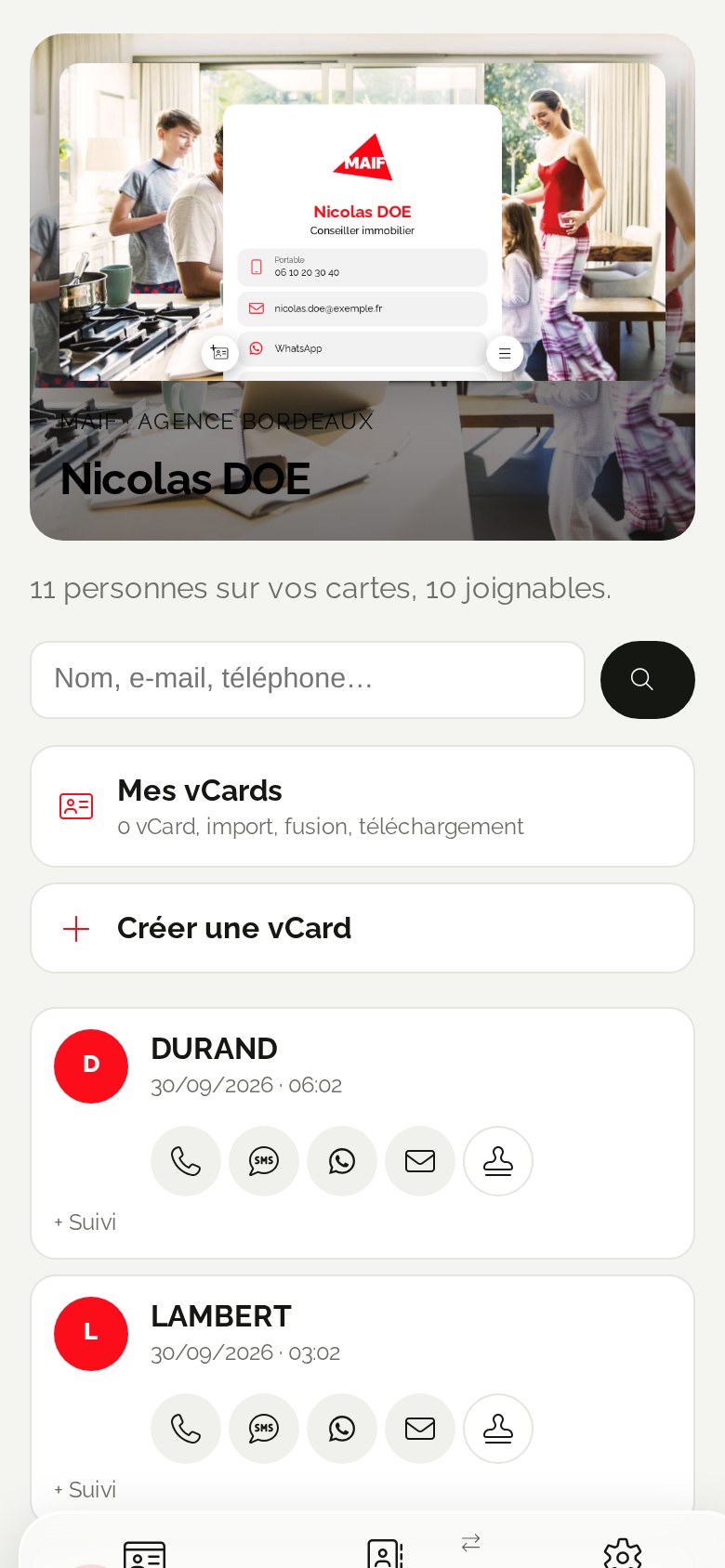Viewport: 725px width, 1568px height.
Task: Switch to the contacts tab
Action: (385, 1554)
